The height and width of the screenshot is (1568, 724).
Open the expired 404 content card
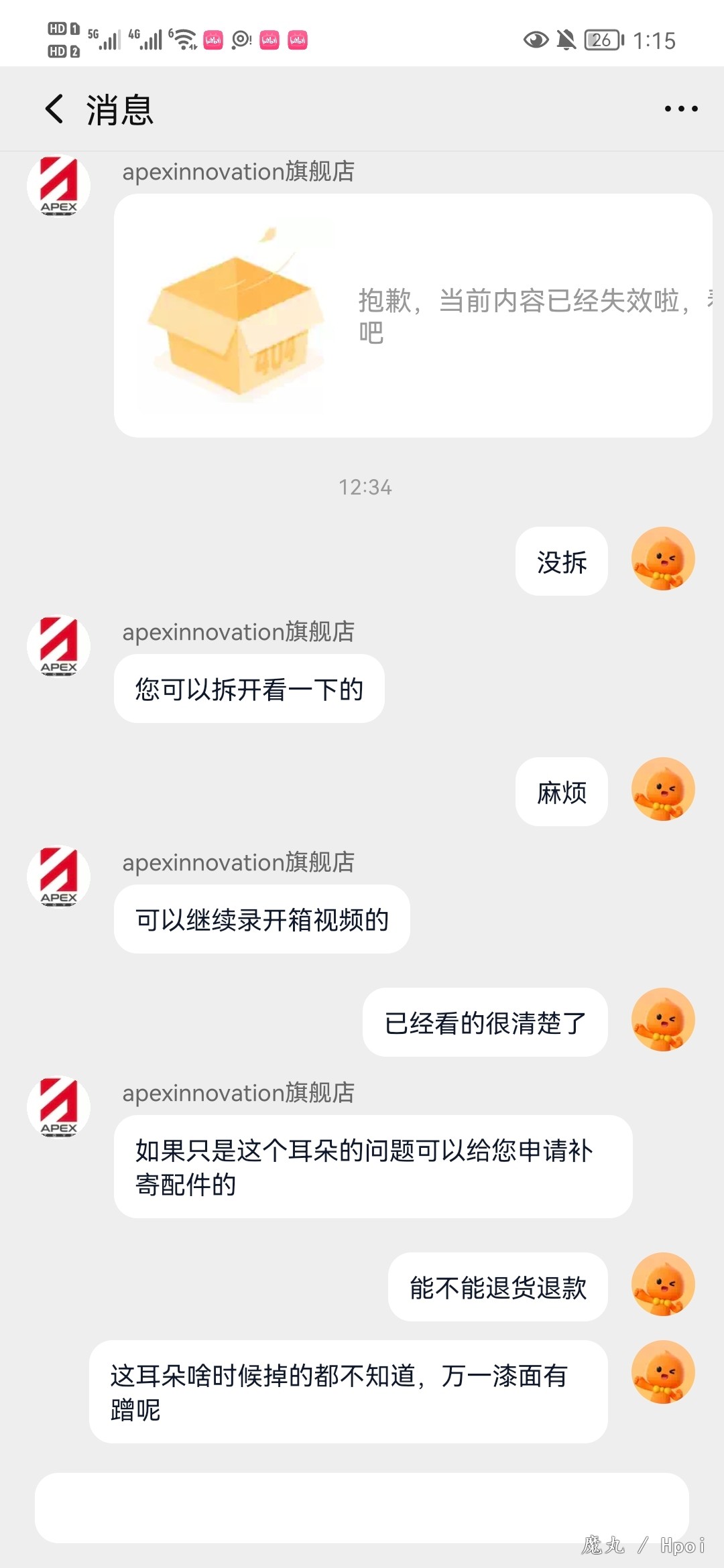(x=412, y=316)
